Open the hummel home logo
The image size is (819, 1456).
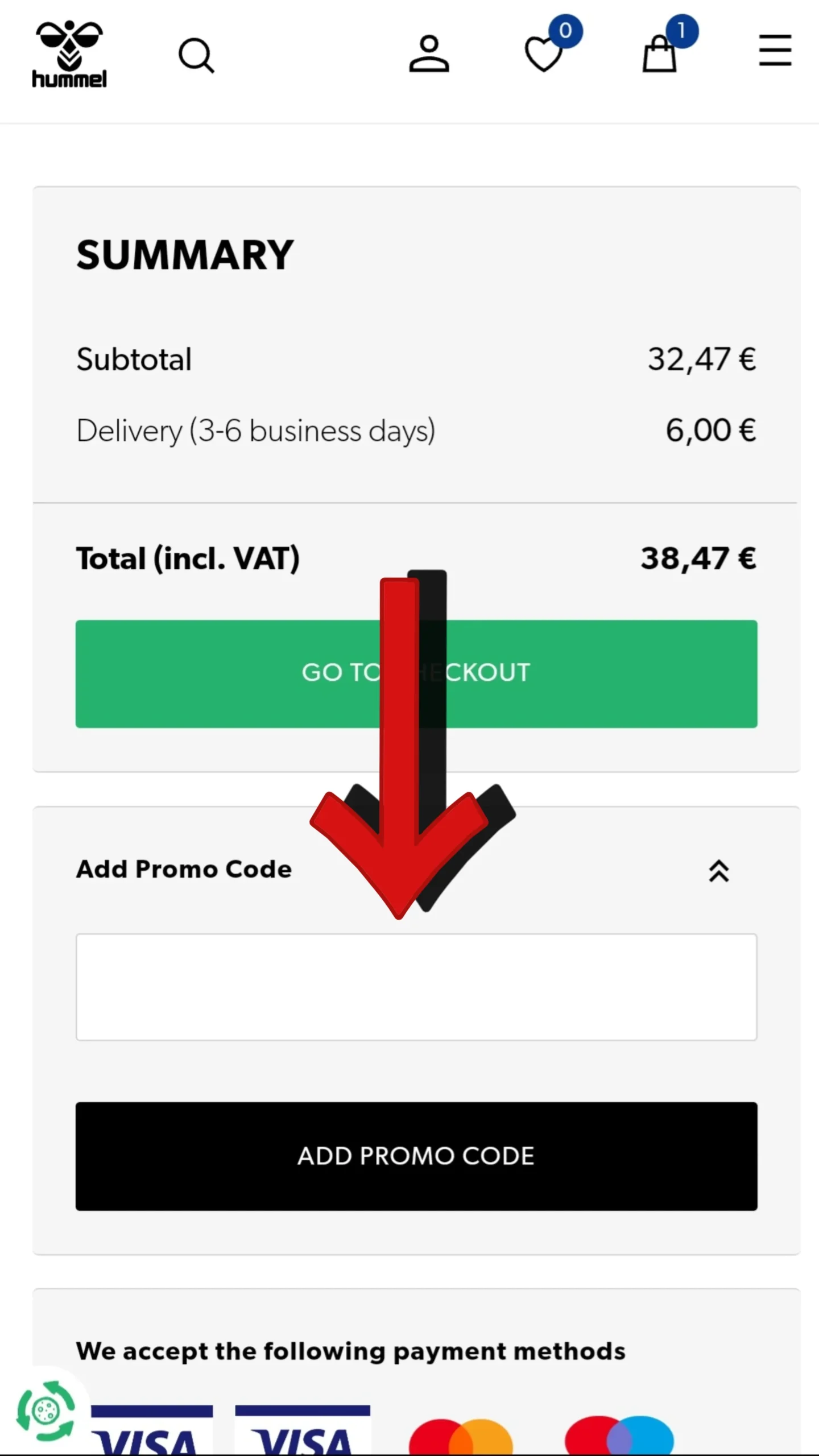[x=69, y=54]
